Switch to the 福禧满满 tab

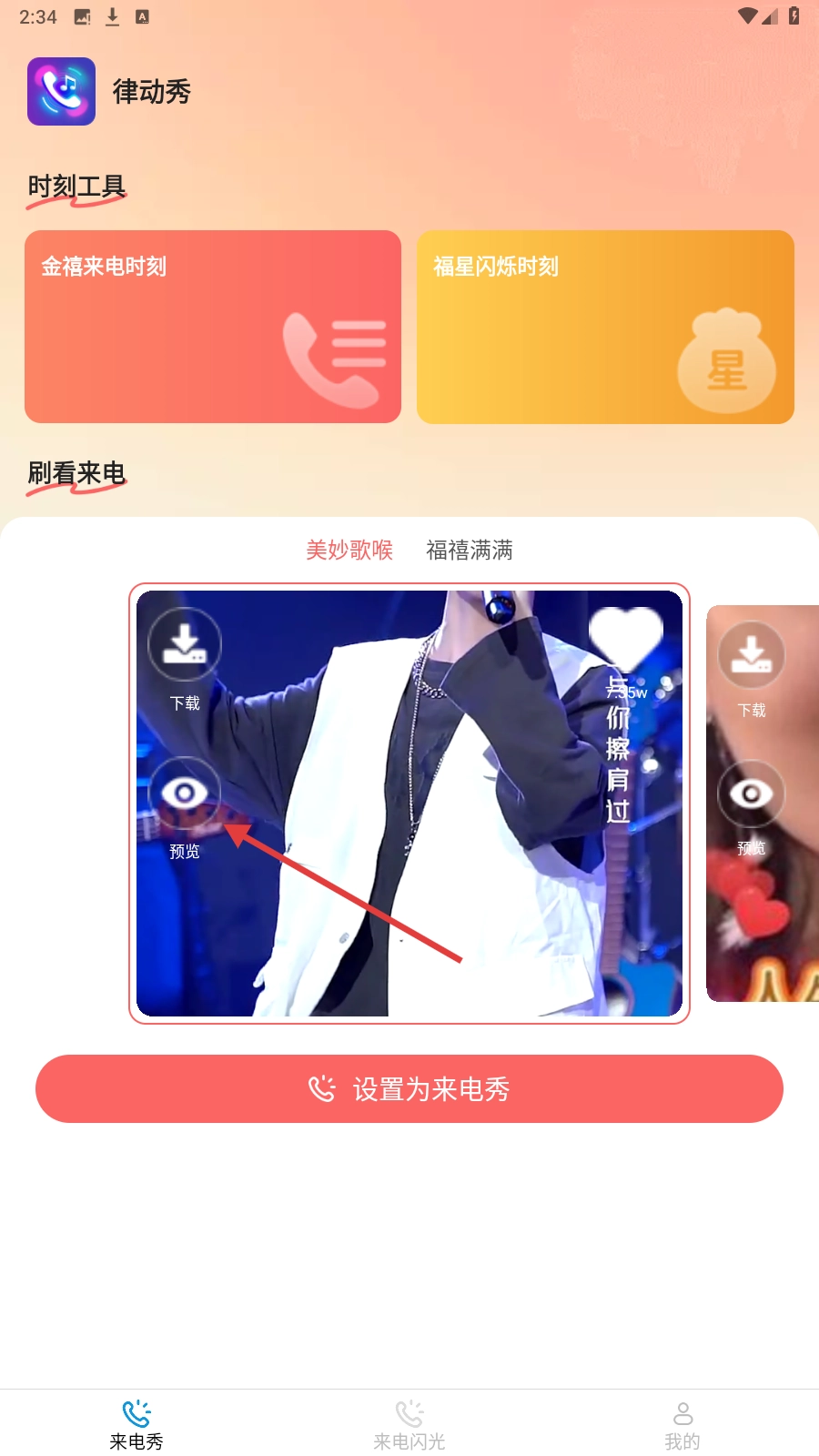click(470, 551)
